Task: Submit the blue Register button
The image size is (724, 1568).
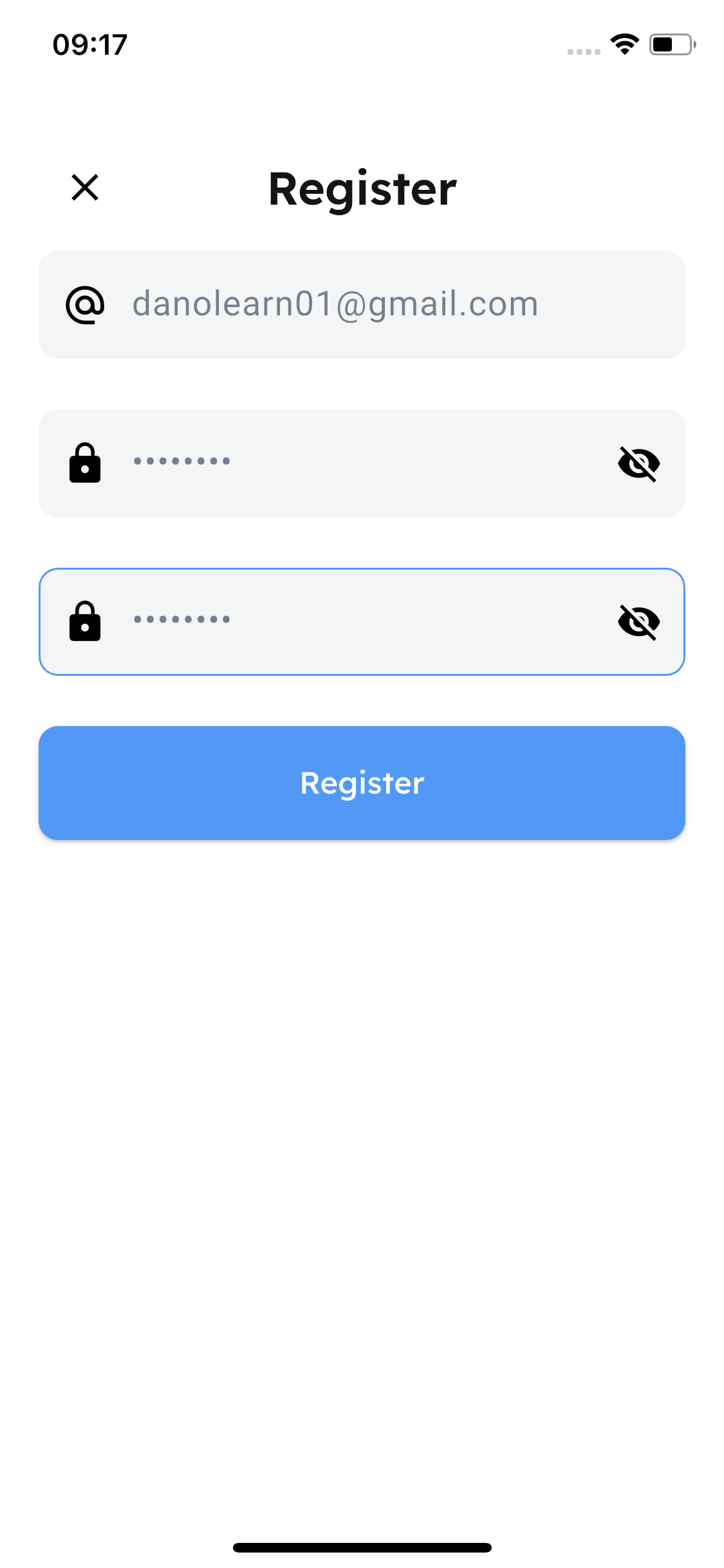Action: click(361, 783)
